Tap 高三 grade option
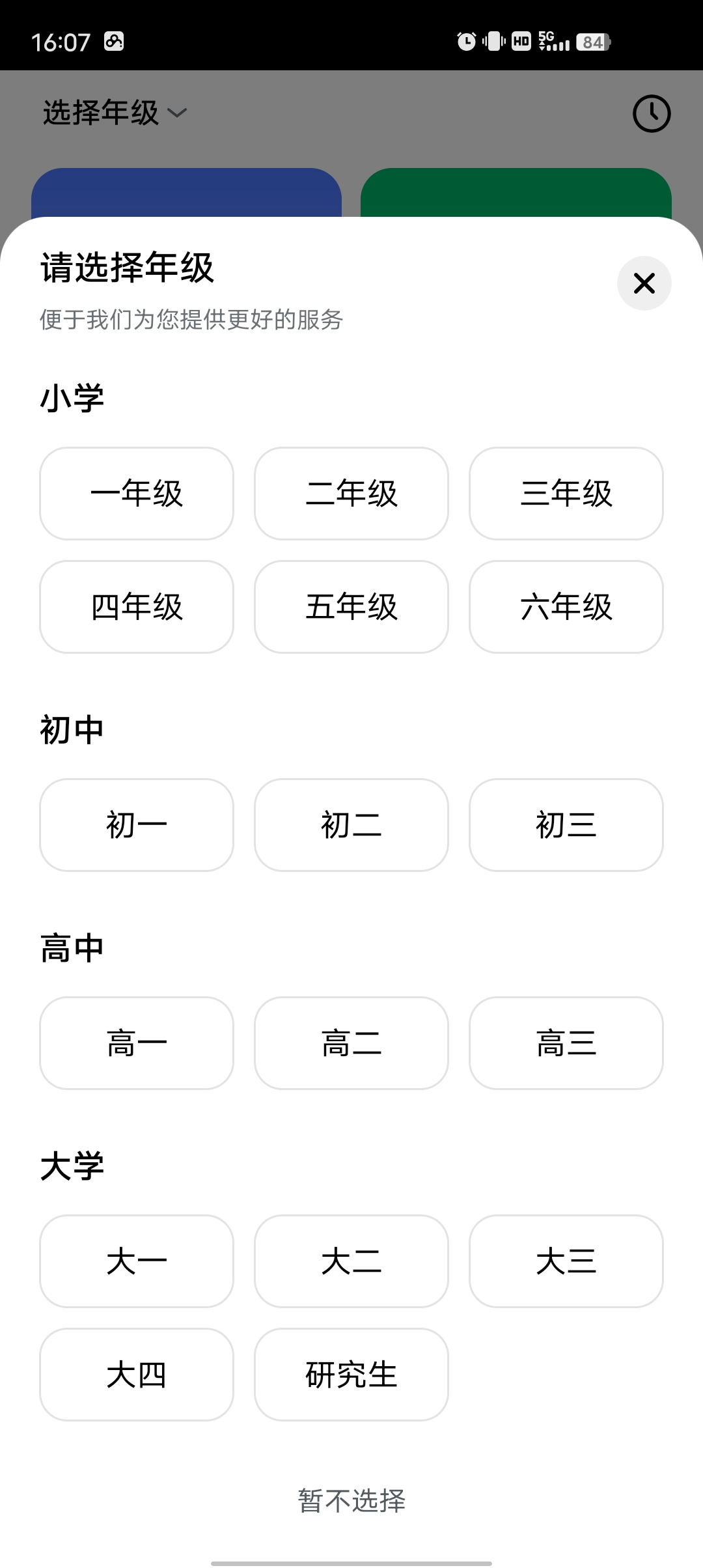703x1568 pixels. pyautogui.click(x=566, y=1043)
